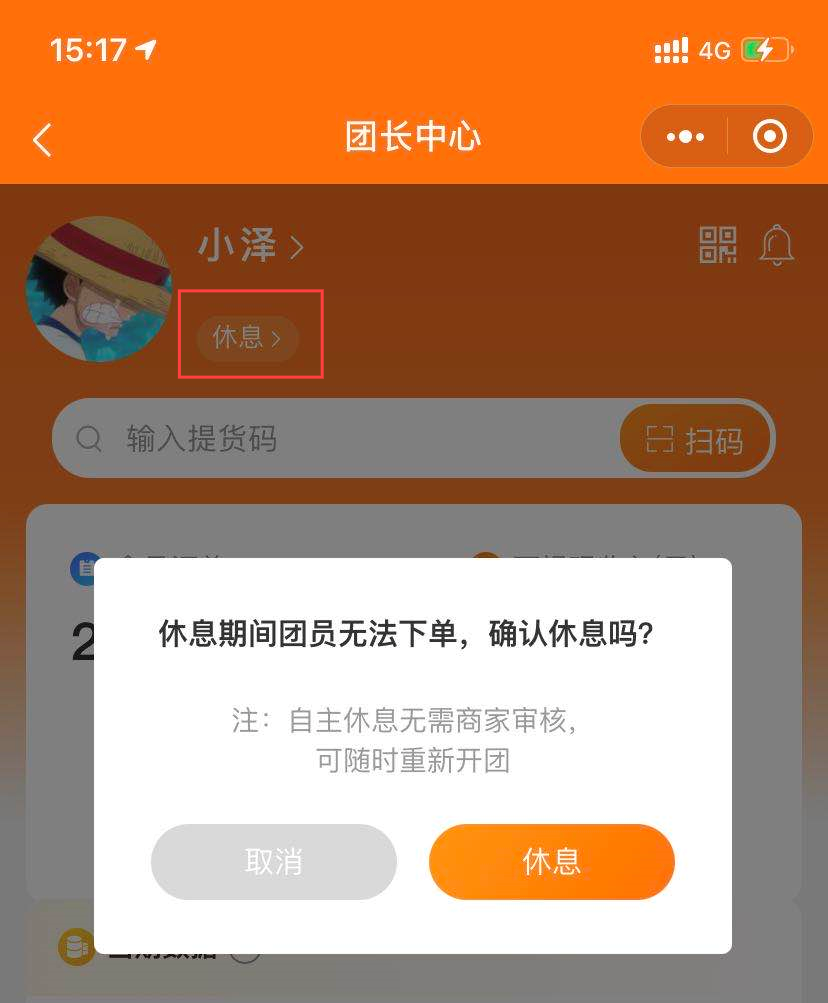The width and height of the screenshot is (828, 1003).
Task: Confirm rest with the orange 休息 button
Action: pos(552,862)
